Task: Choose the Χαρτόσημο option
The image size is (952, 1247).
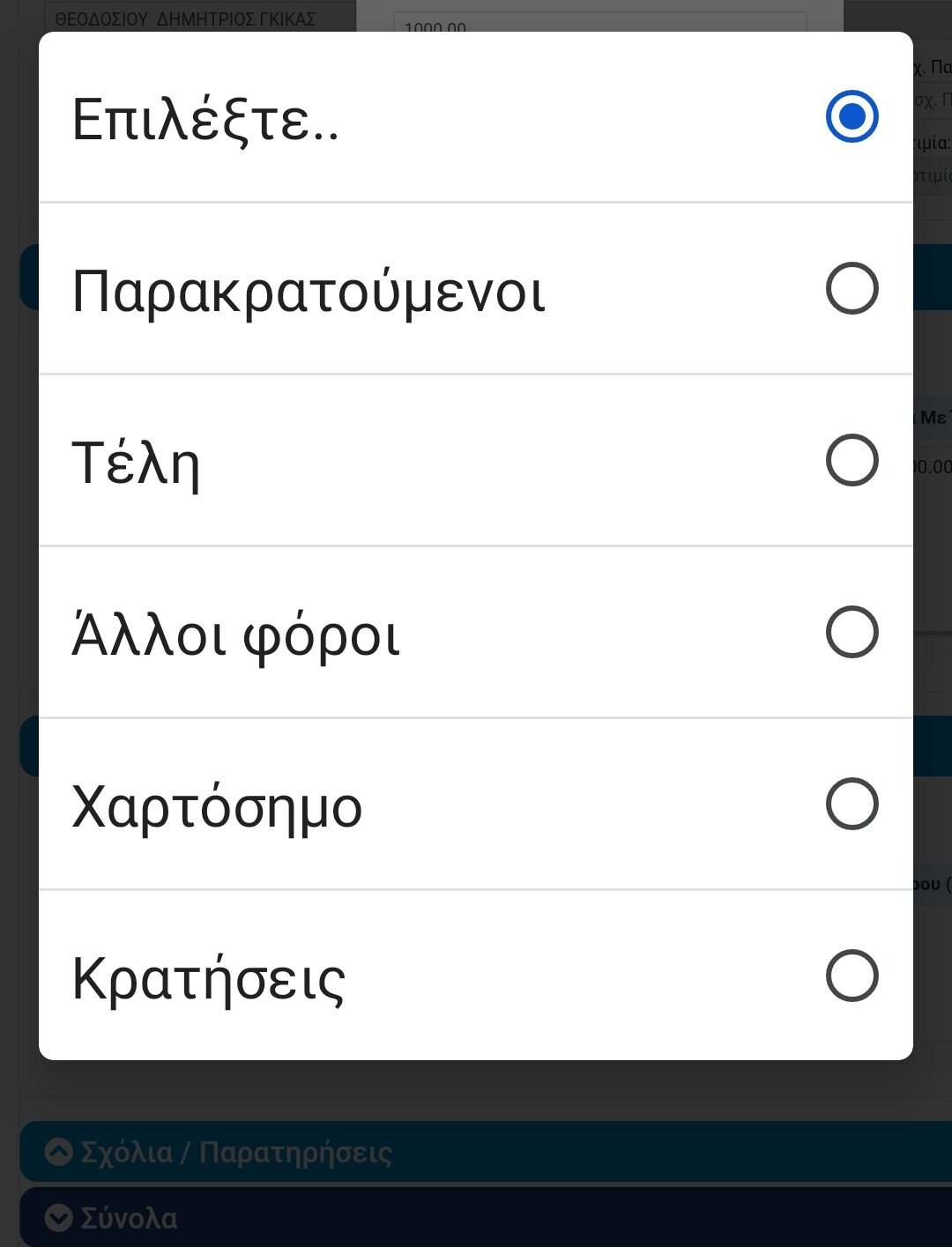Action: click(476, 805)
